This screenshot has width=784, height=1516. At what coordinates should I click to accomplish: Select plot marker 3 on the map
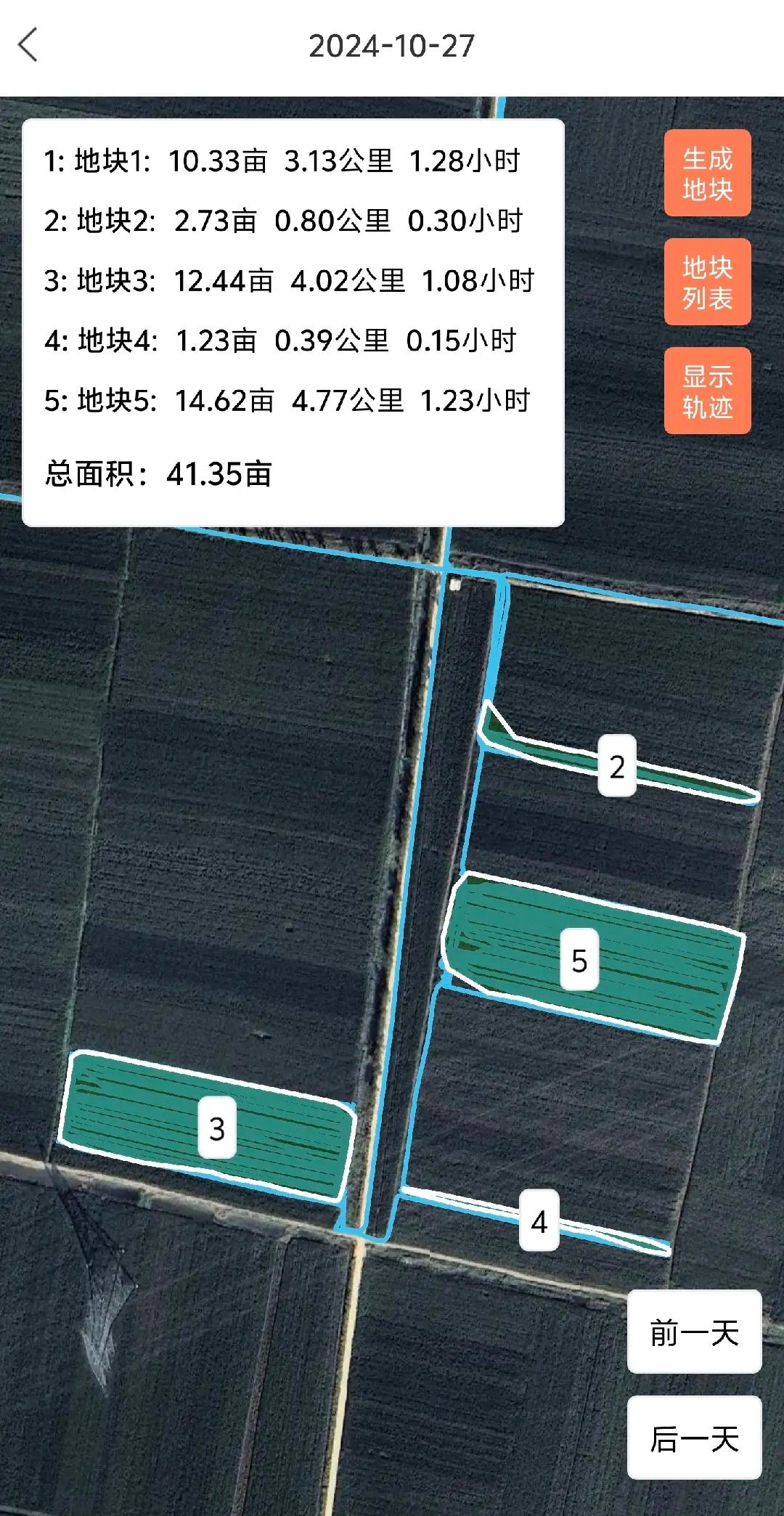[x=216, y=1128]
